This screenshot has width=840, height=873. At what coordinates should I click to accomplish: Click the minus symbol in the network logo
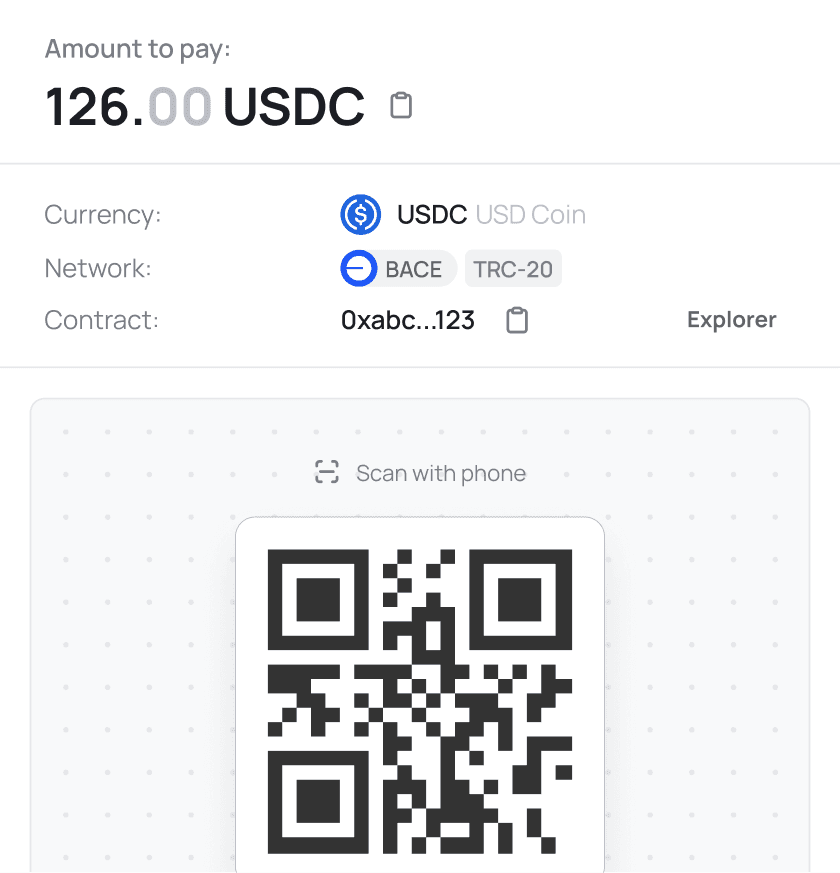[x=359, y=268]
